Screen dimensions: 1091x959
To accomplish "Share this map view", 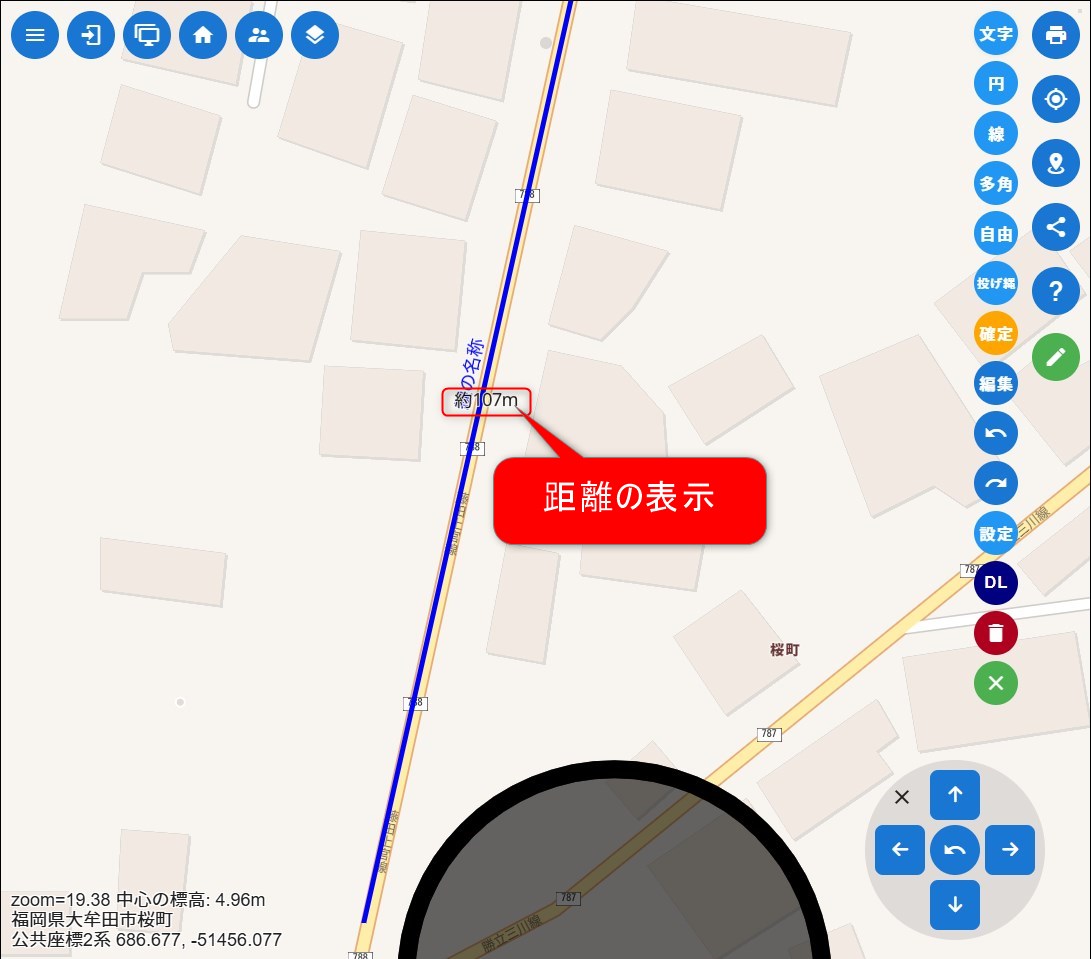I will 1056,227.
